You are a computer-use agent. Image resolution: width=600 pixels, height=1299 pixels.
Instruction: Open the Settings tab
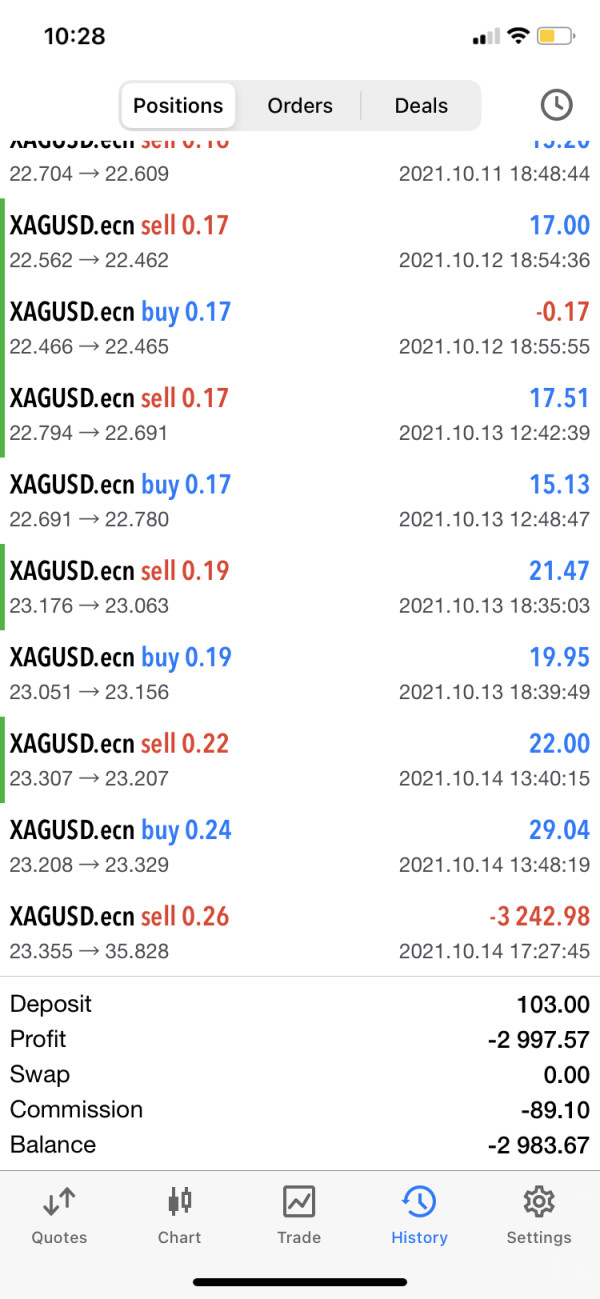(x=539, y=1215)
